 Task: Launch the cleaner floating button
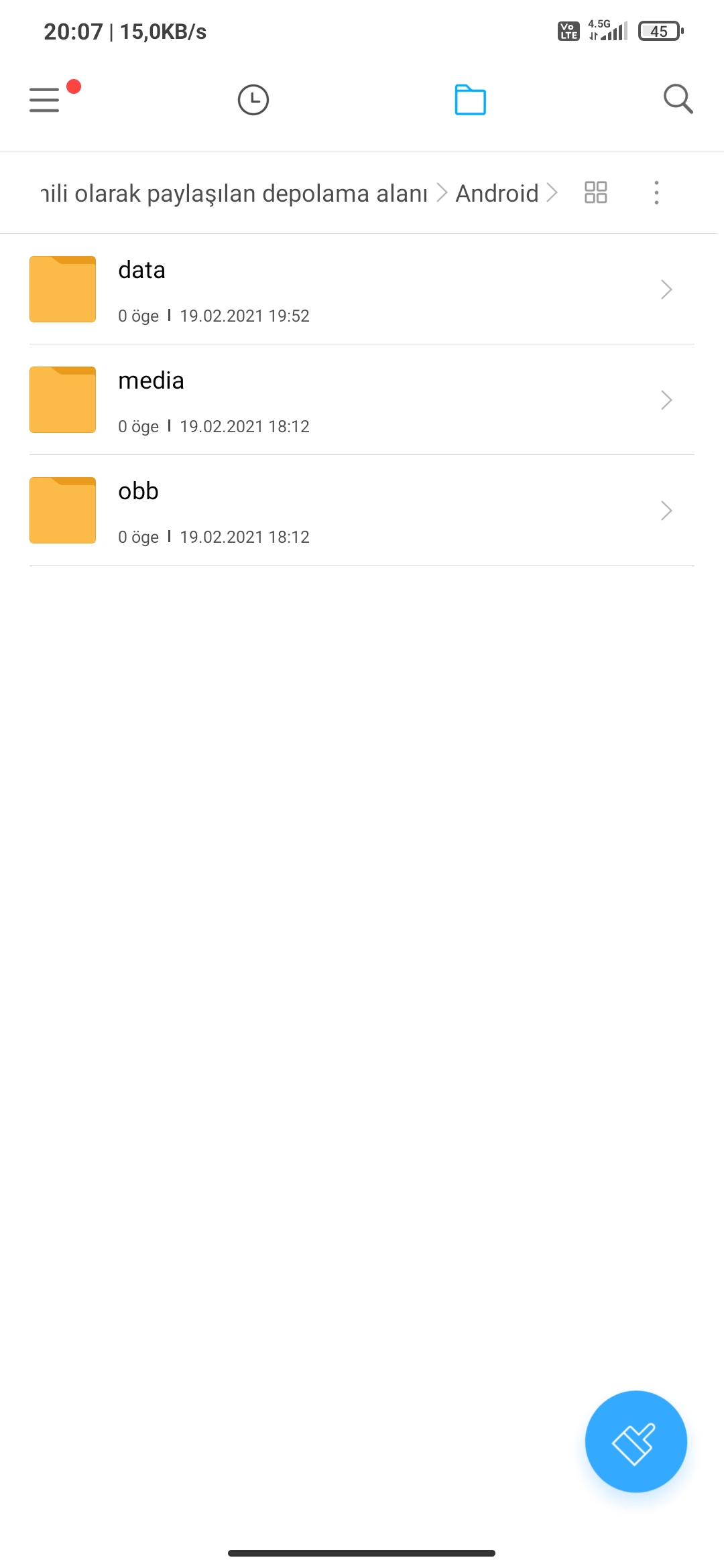tap(636, 1441)
